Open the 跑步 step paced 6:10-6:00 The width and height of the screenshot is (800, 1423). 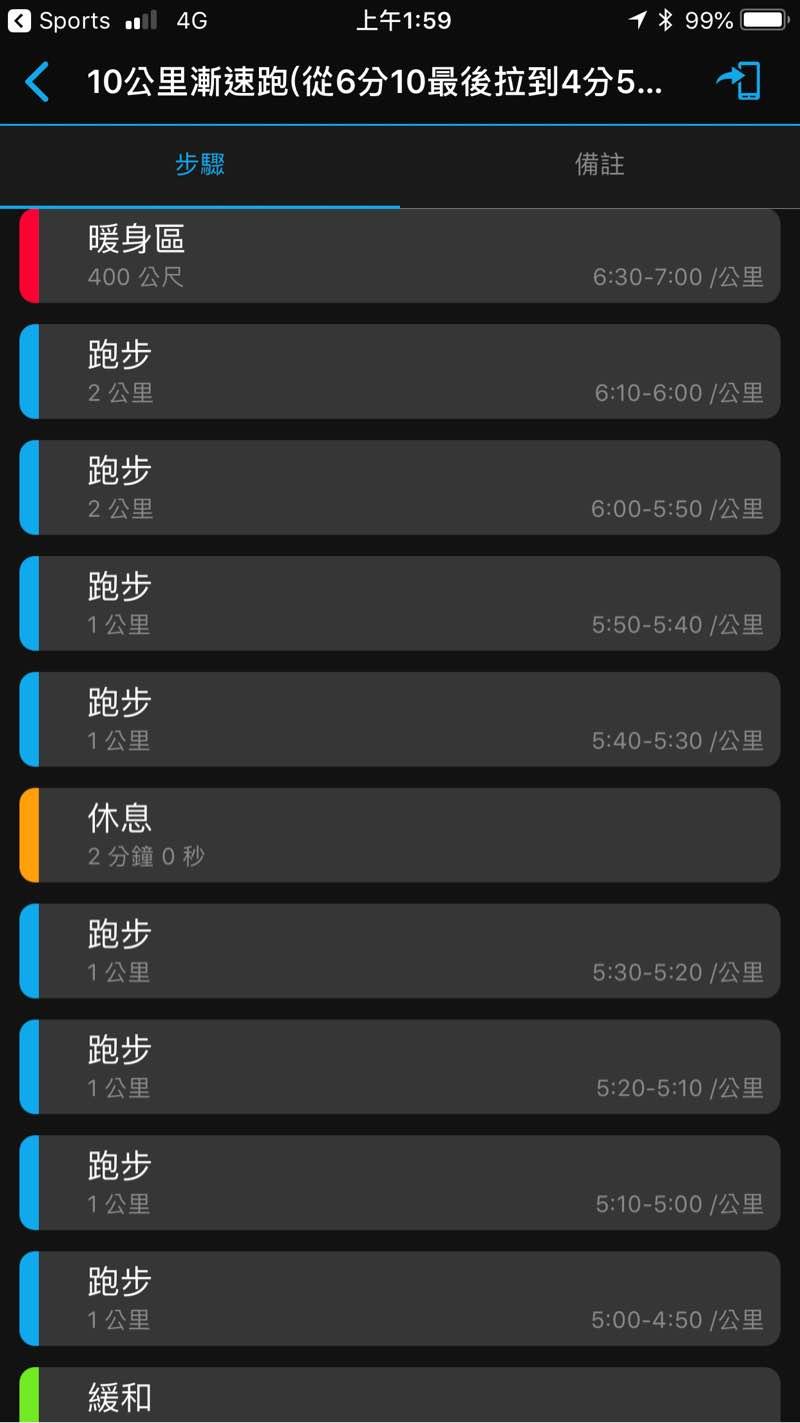(x=400, y=371)
